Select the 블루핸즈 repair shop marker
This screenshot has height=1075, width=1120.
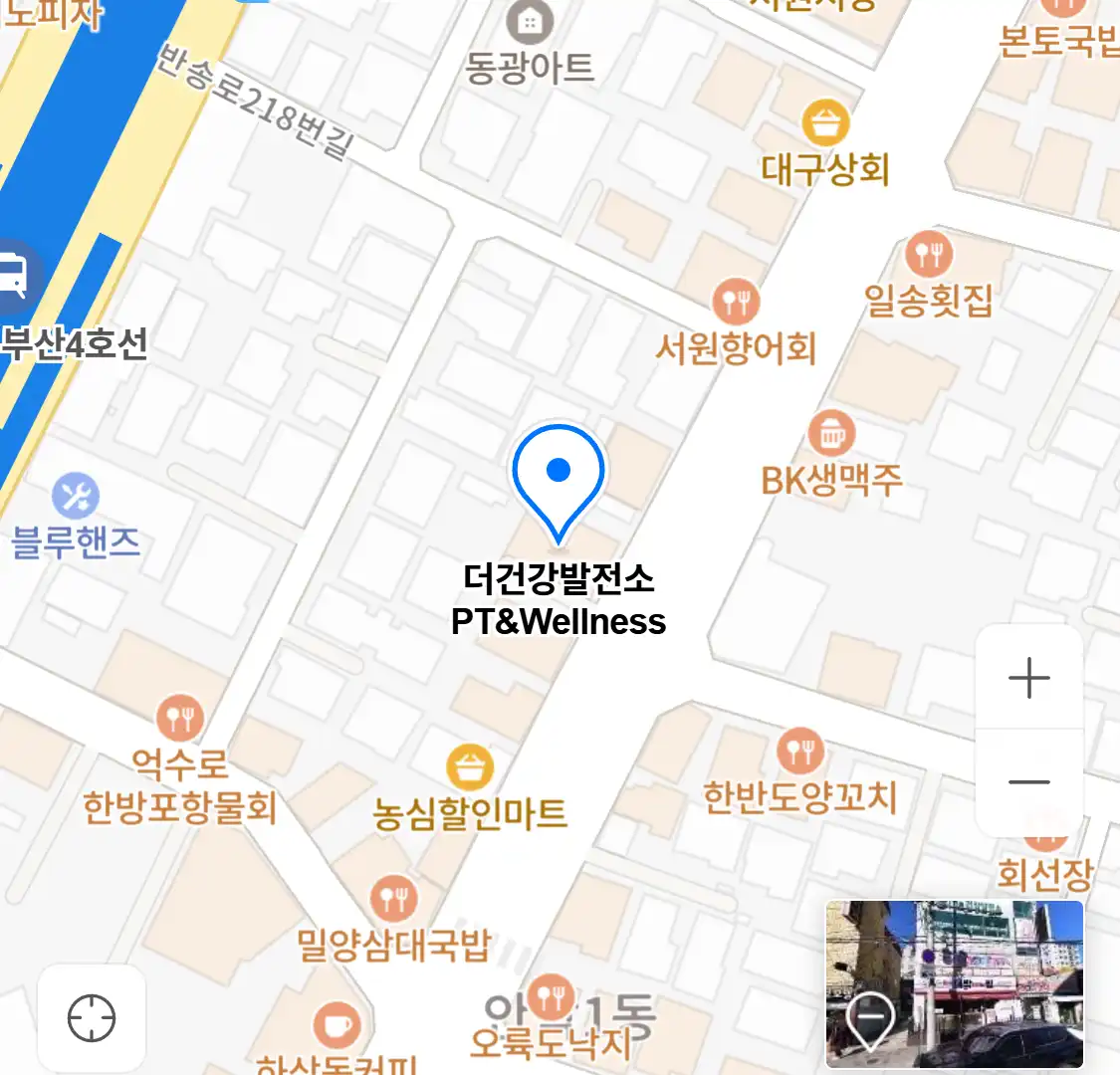(x=75, y=496)
